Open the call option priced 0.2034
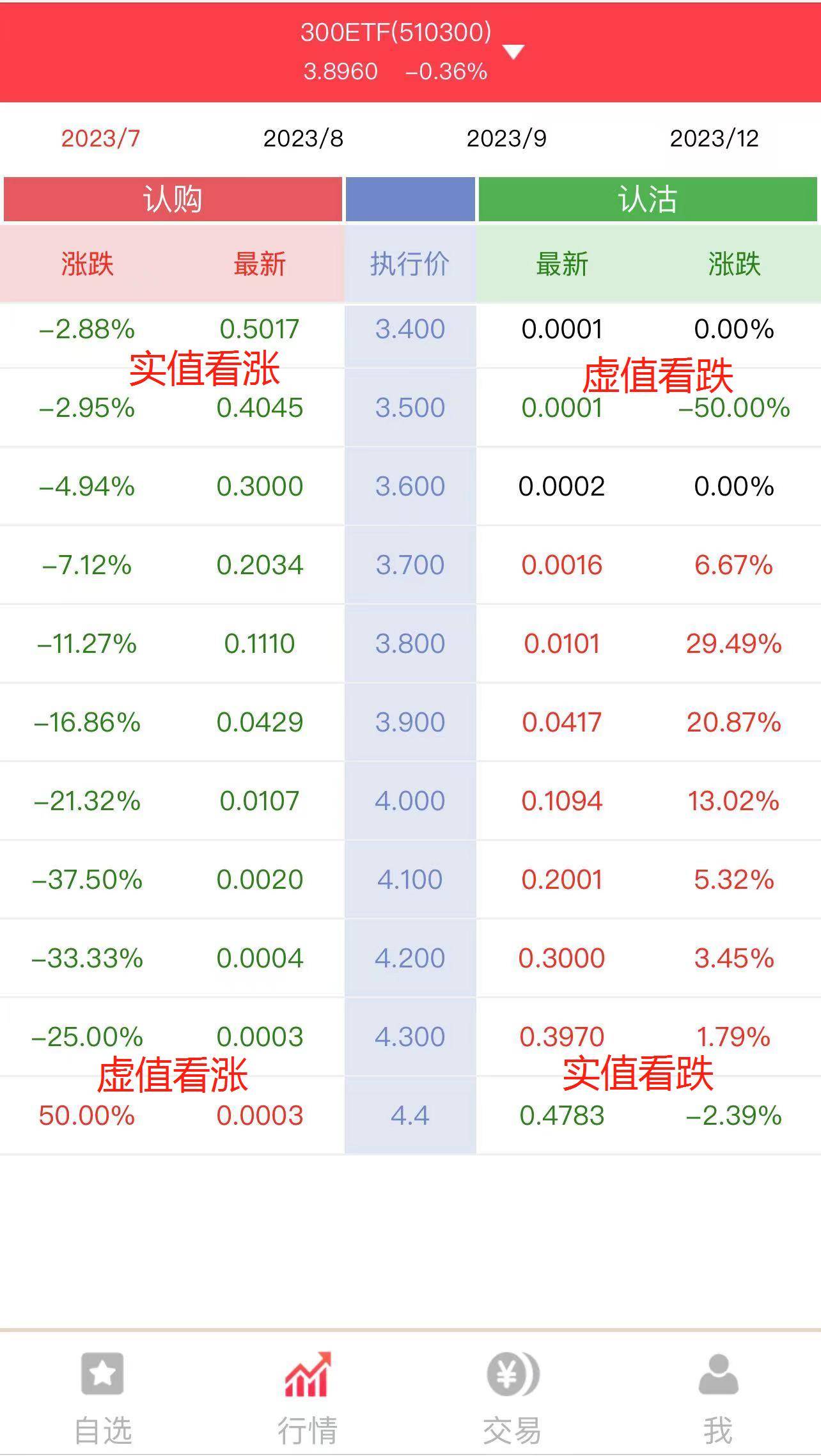Image resolution: width=821 pixels, height=1456 pixels. pyautogui.click(x=259, y=565)
